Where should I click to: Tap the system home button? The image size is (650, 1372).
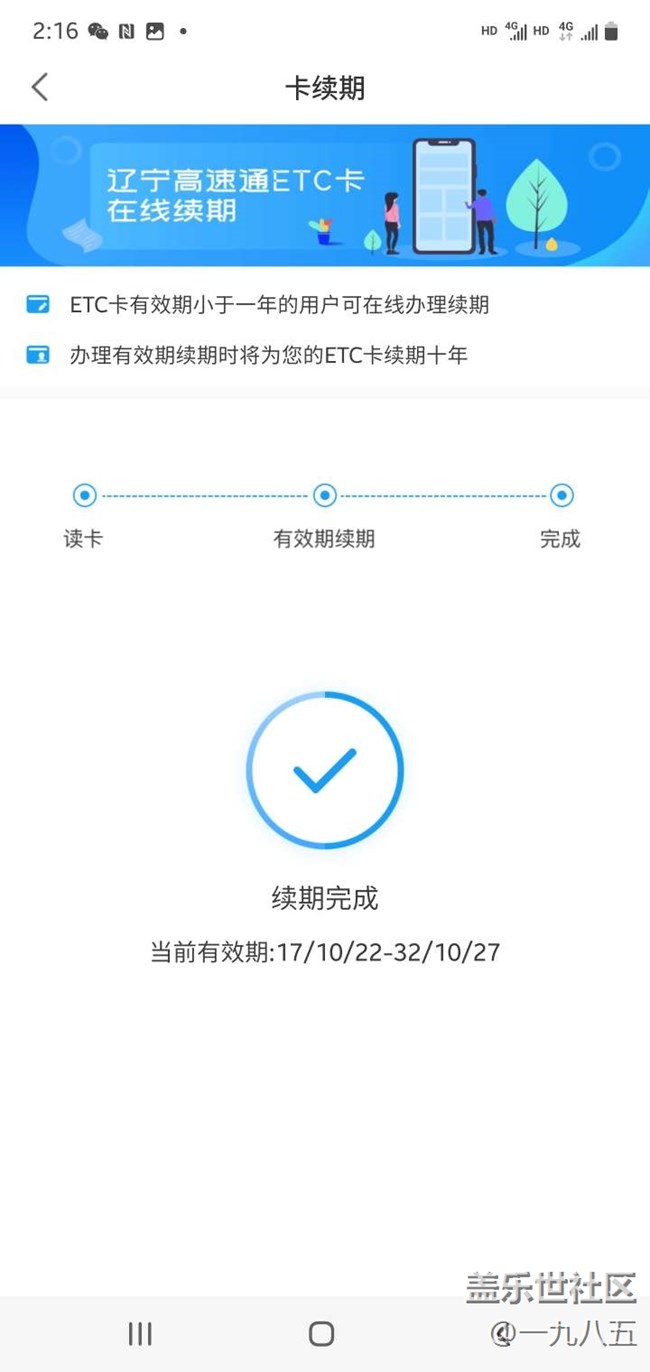[321, 1333]
